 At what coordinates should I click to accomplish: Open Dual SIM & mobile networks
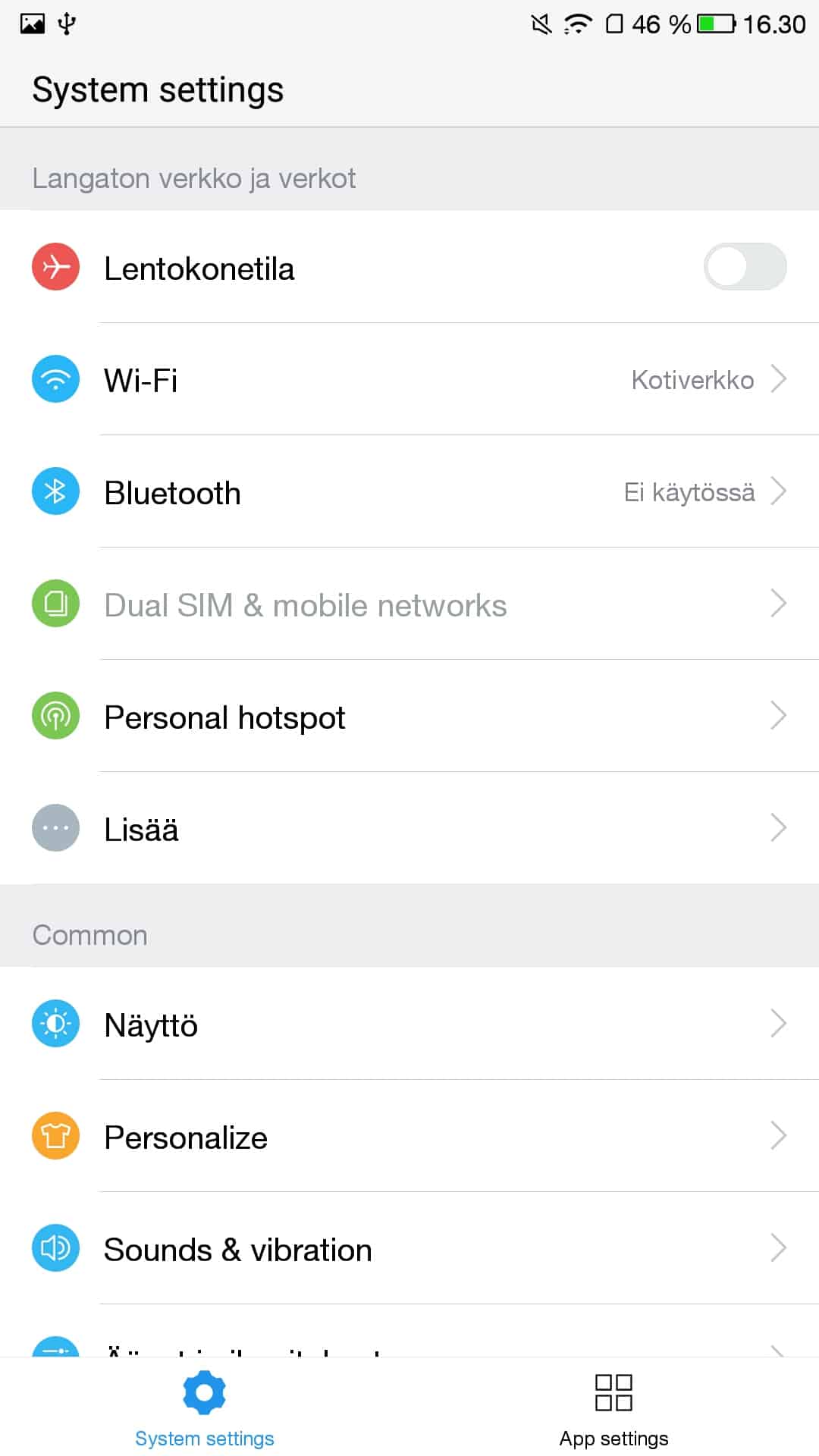pos(409,604)
